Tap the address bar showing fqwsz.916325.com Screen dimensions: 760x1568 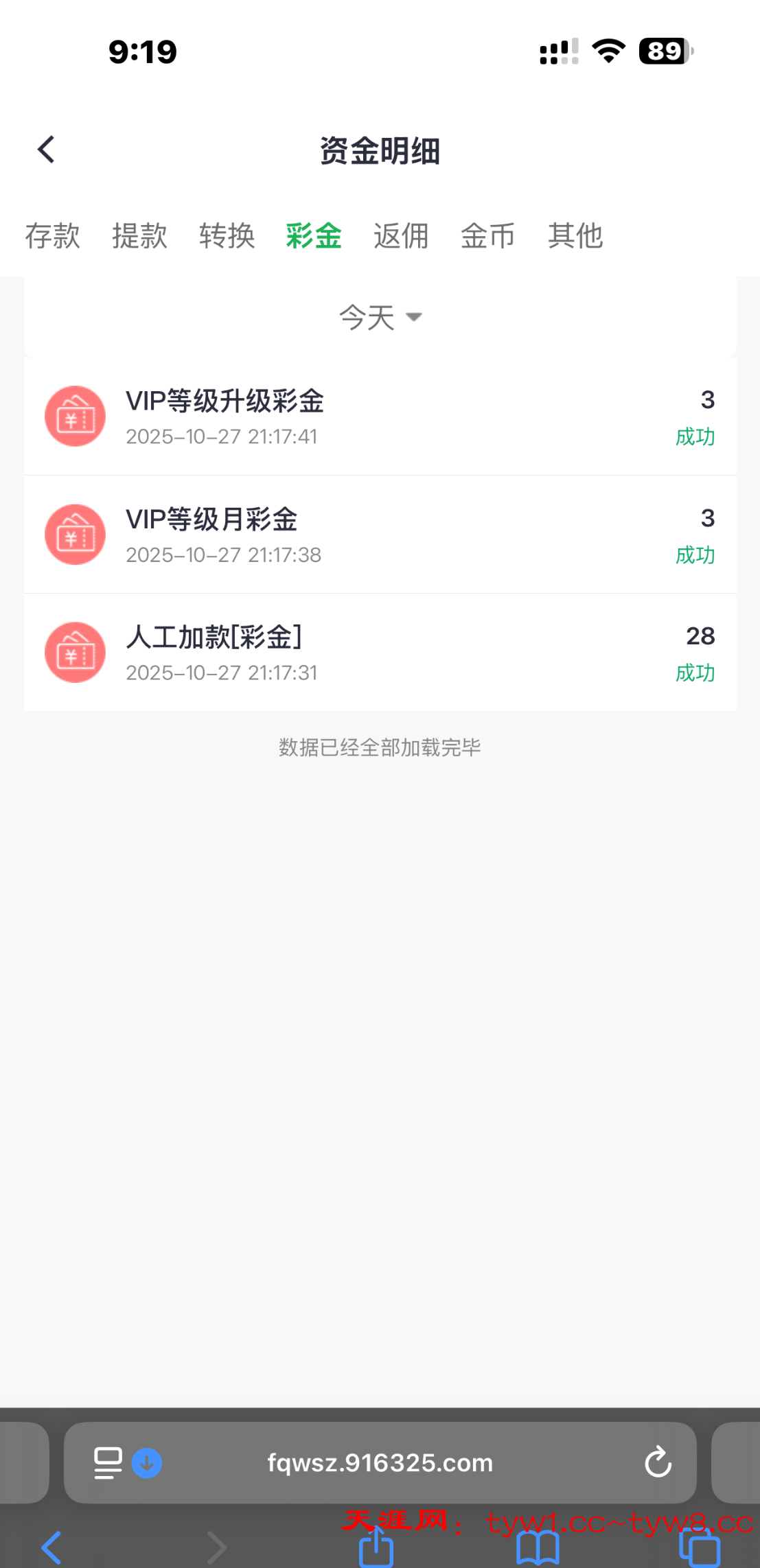pyautogui.click(x=380, y=1462)
